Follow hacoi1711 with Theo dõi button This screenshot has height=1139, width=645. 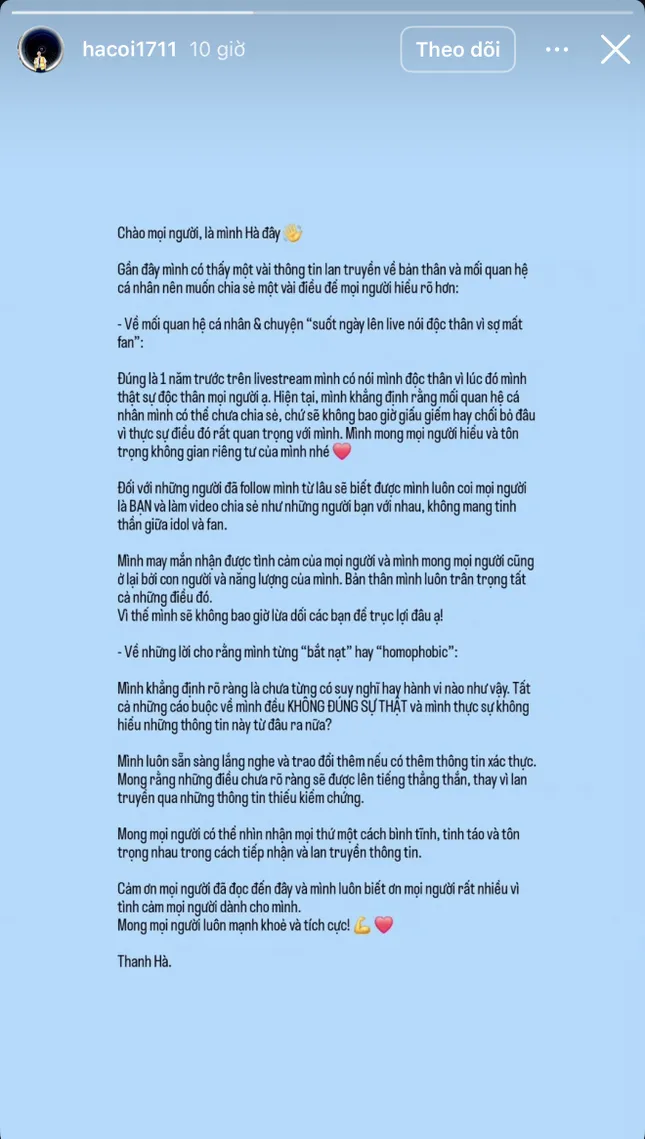(x=458, y=50)
